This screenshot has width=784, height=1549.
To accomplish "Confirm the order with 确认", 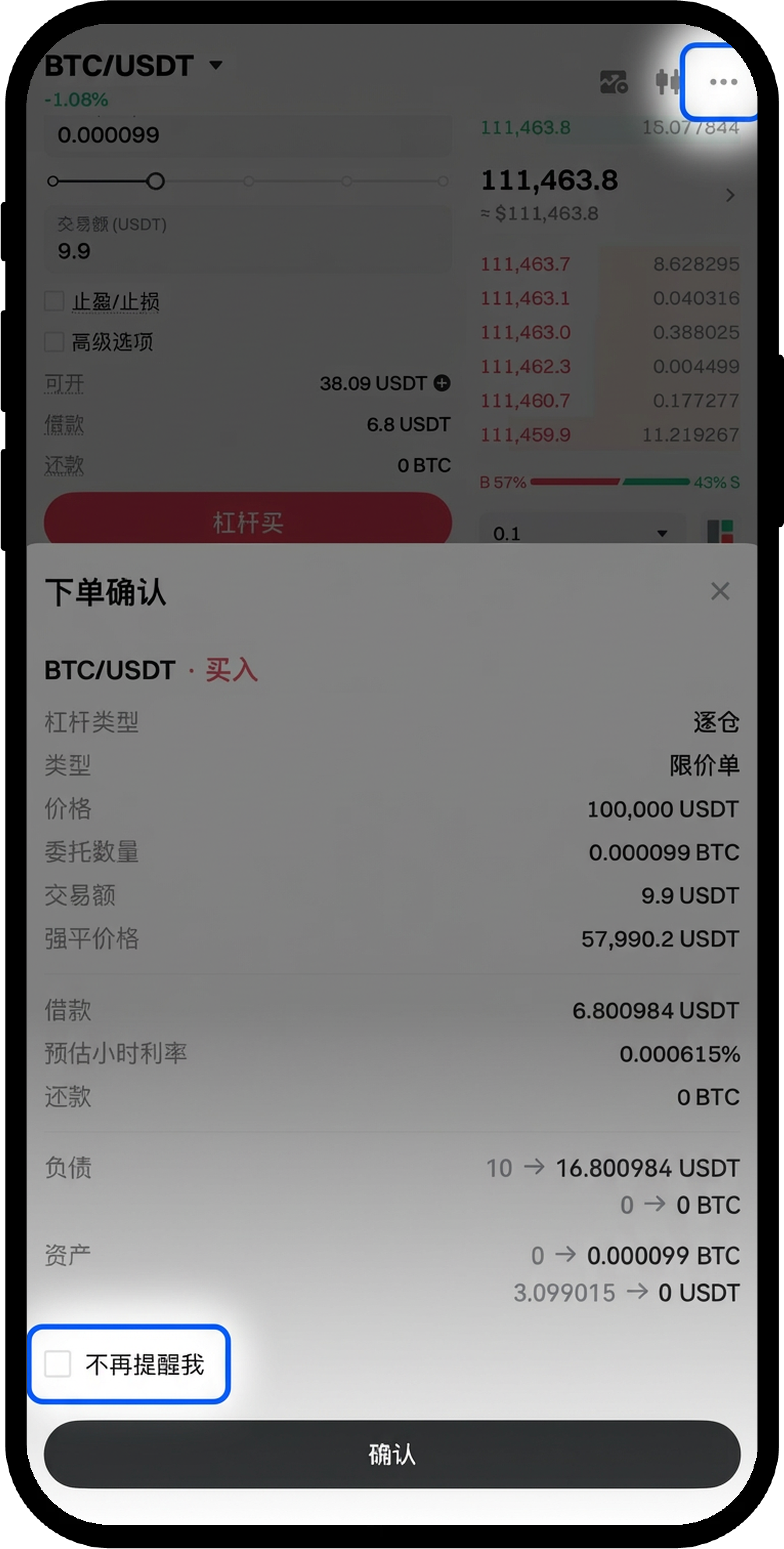I will (x=392, y=1454).
